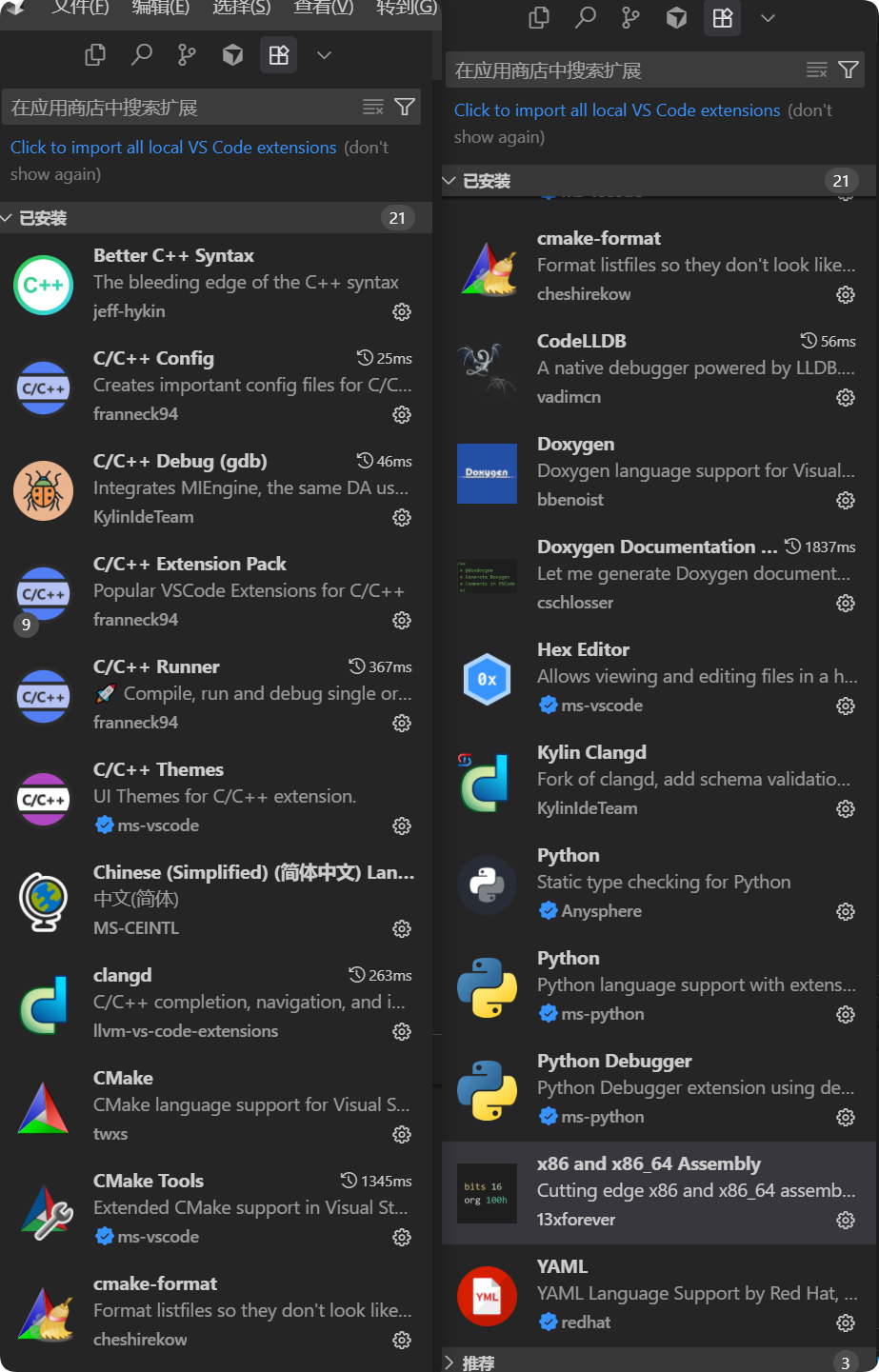This screenshot has width=879, height=1372.
Task: Expand the 推荐 recommended section
Action: 478,1362
